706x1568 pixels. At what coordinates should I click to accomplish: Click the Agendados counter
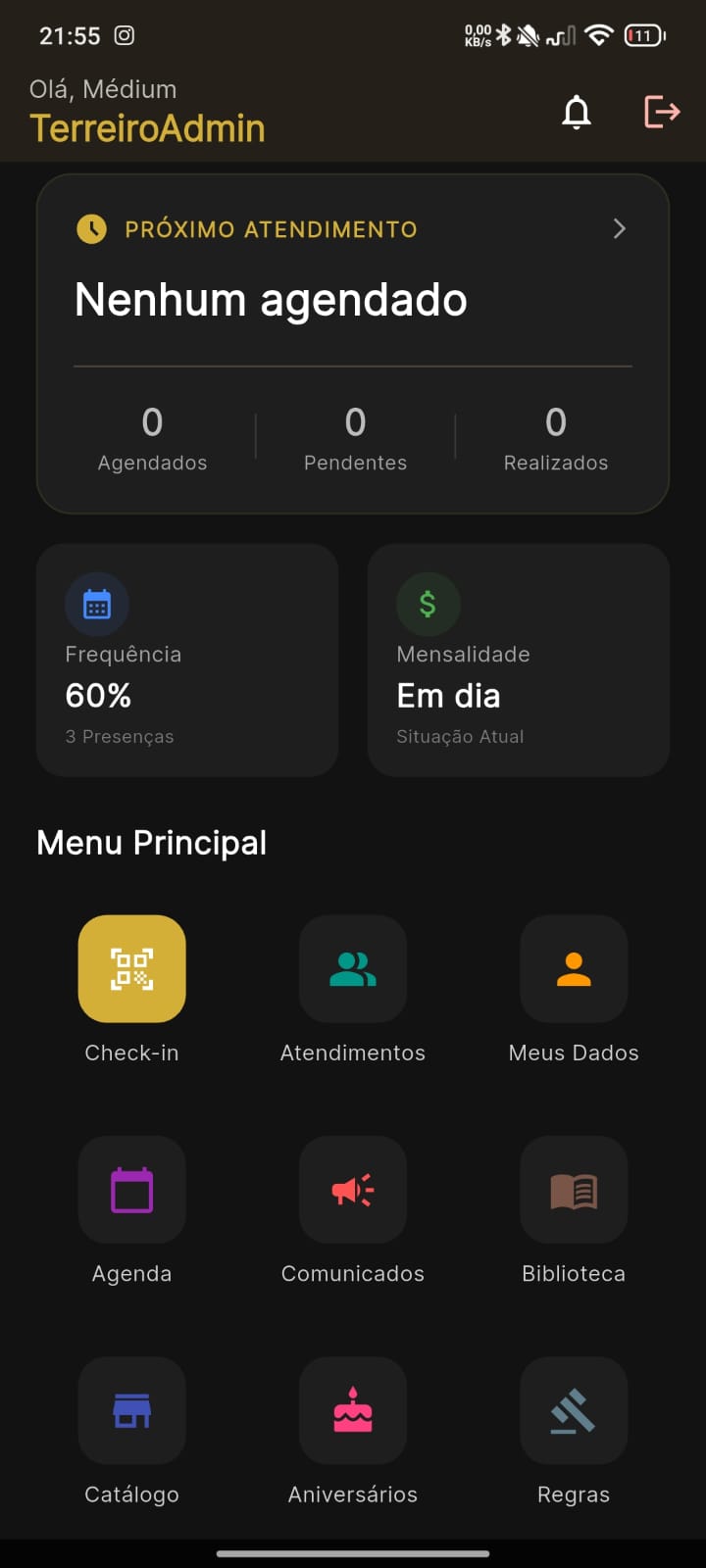coord(152,436)
